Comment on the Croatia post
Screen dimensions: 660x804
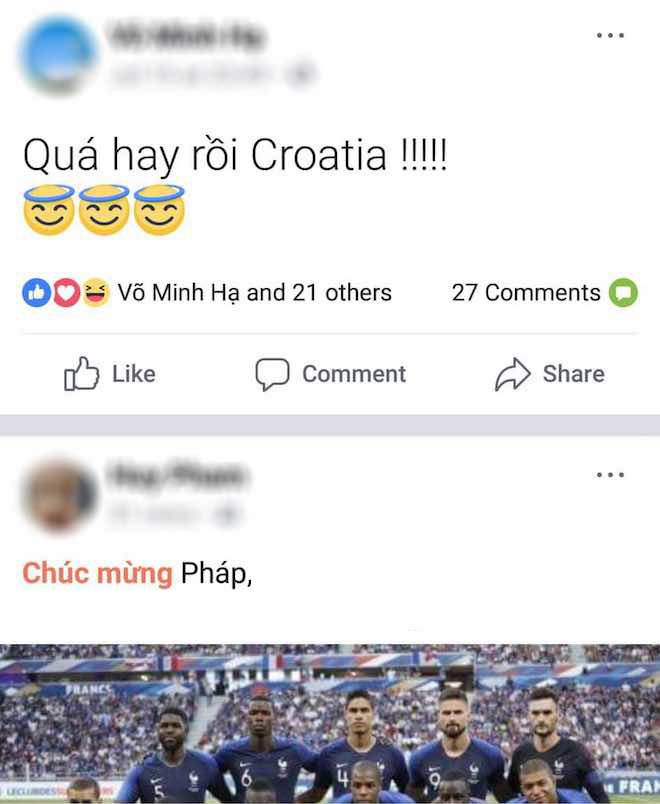330,374
